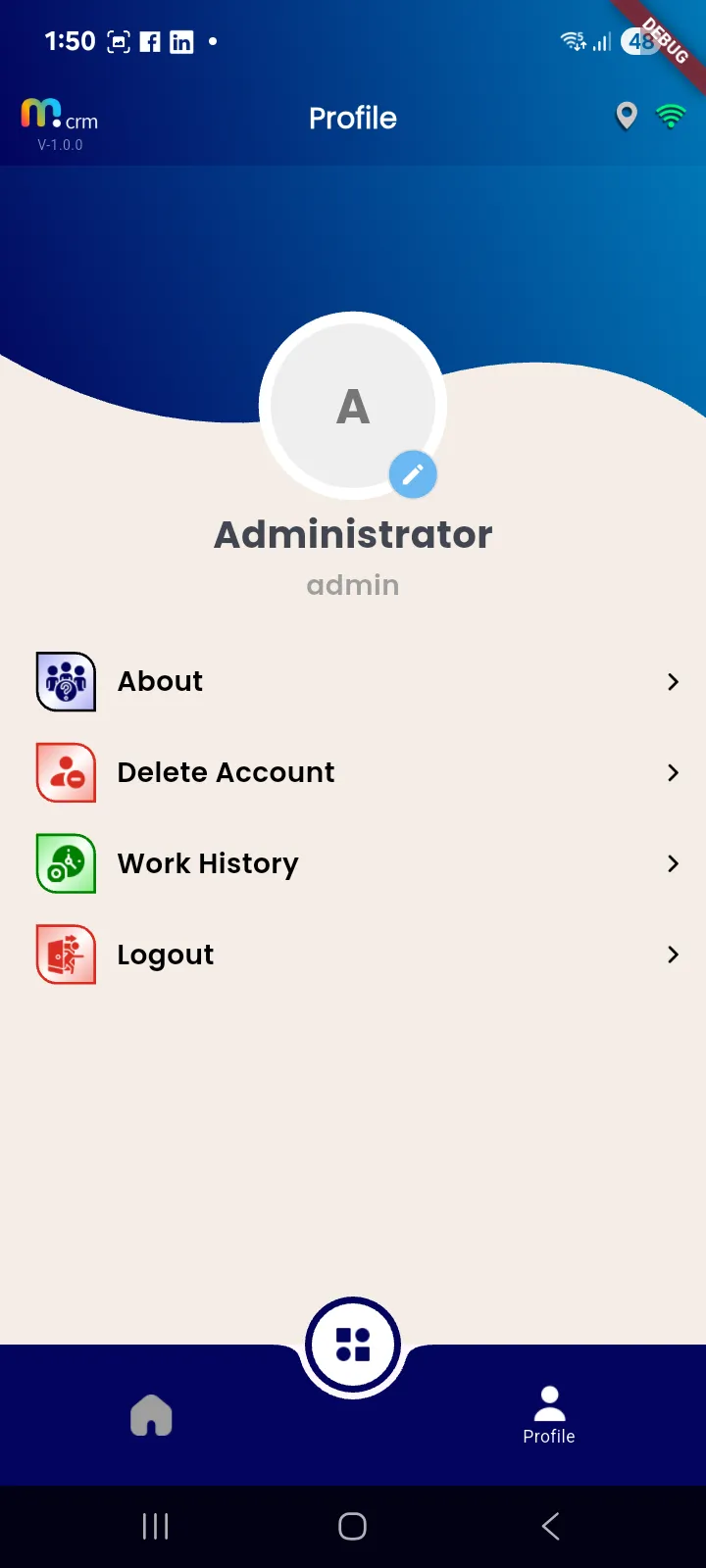The height and width of the screenshot is (1568, 706).
Task: Tap the red Delete Account icon
Action: click(x=65, y=772)
